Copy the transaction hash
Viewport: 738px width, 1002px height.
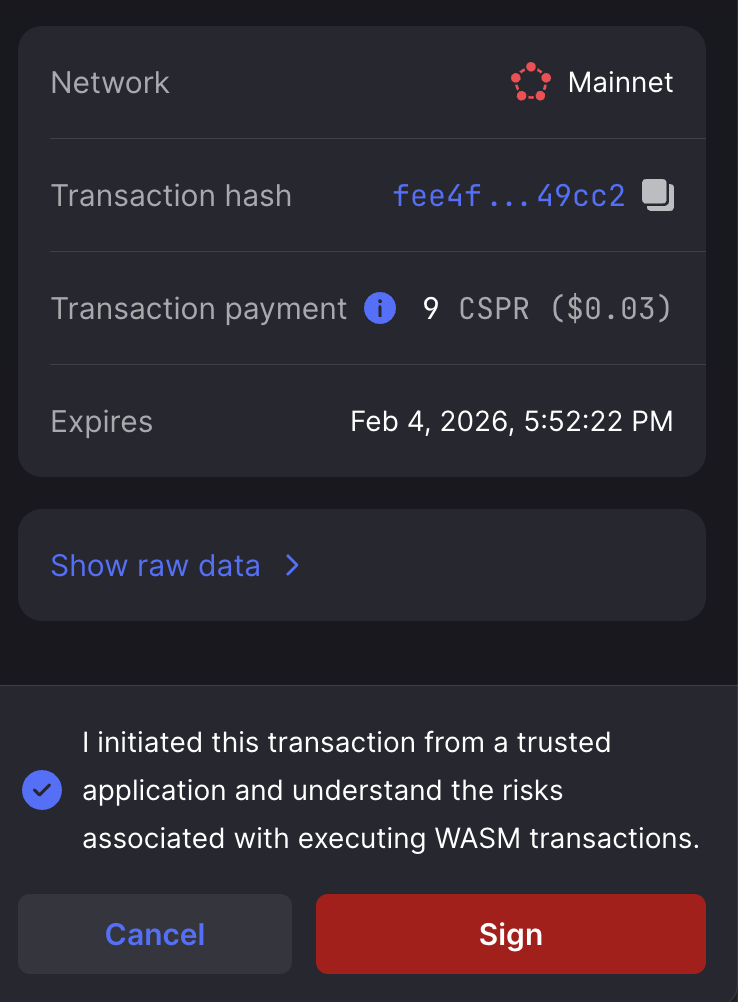(657, 195)
